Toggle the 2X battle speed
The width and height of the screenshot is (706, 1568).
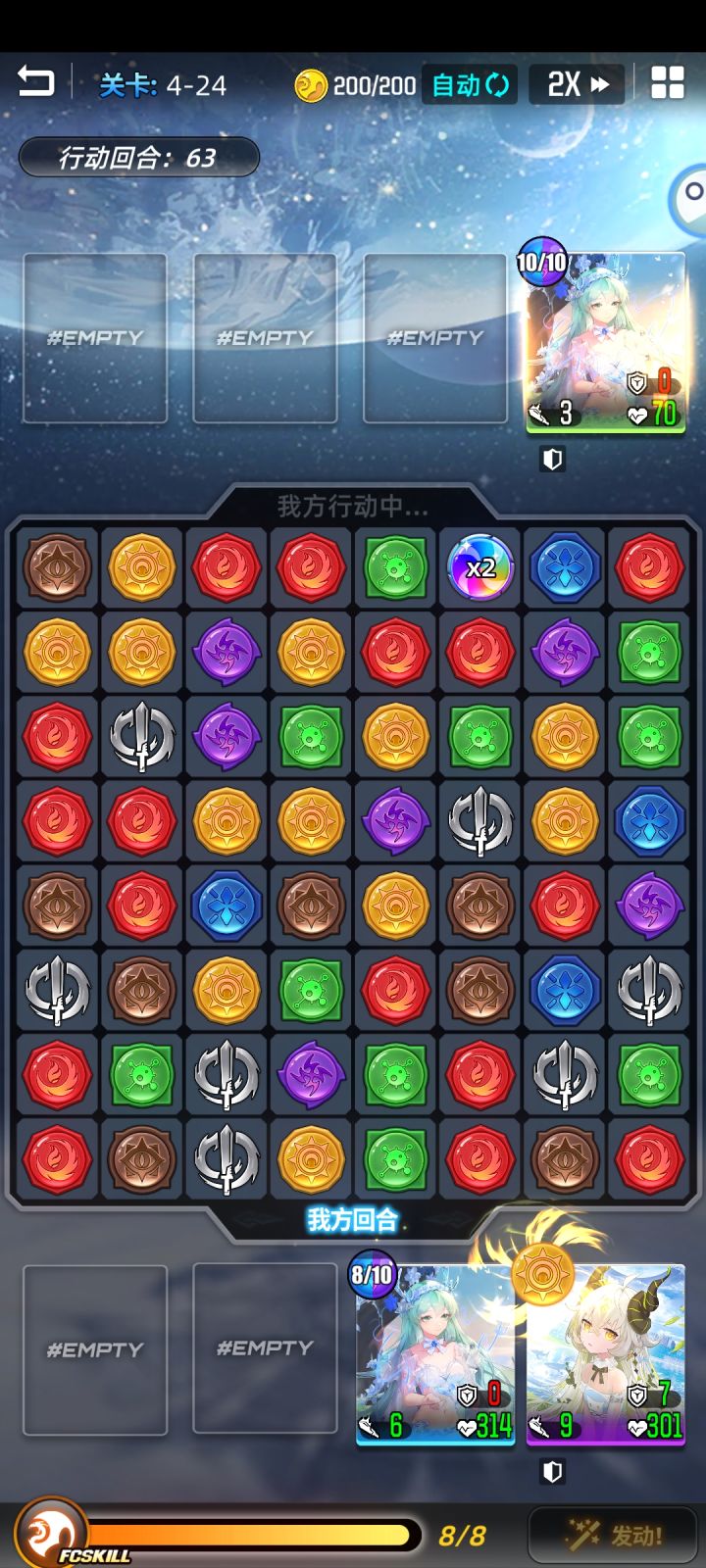tap(576, 85)
